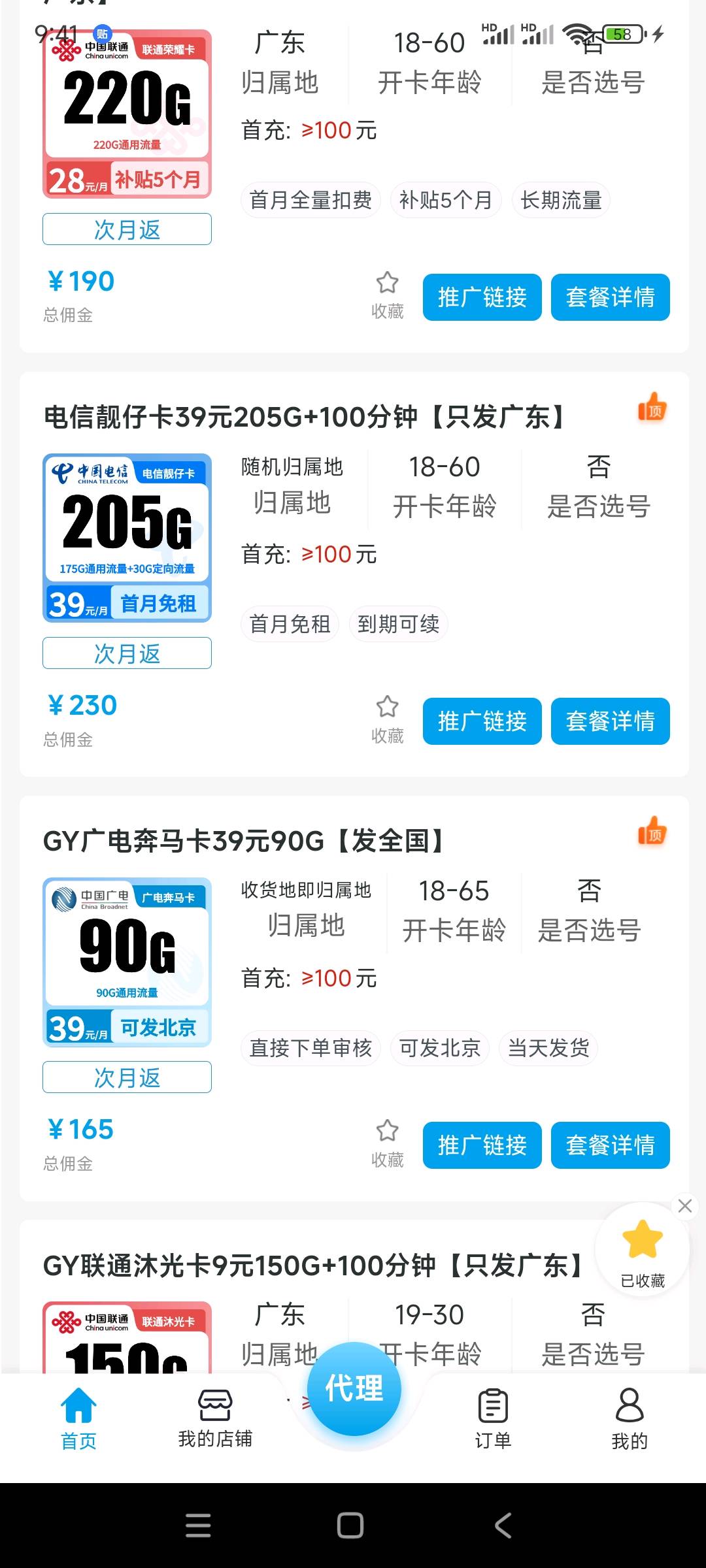Expand 次月返 on the 220G card
The width and height of the screenshot is (706, 1568).
point(126,229)
